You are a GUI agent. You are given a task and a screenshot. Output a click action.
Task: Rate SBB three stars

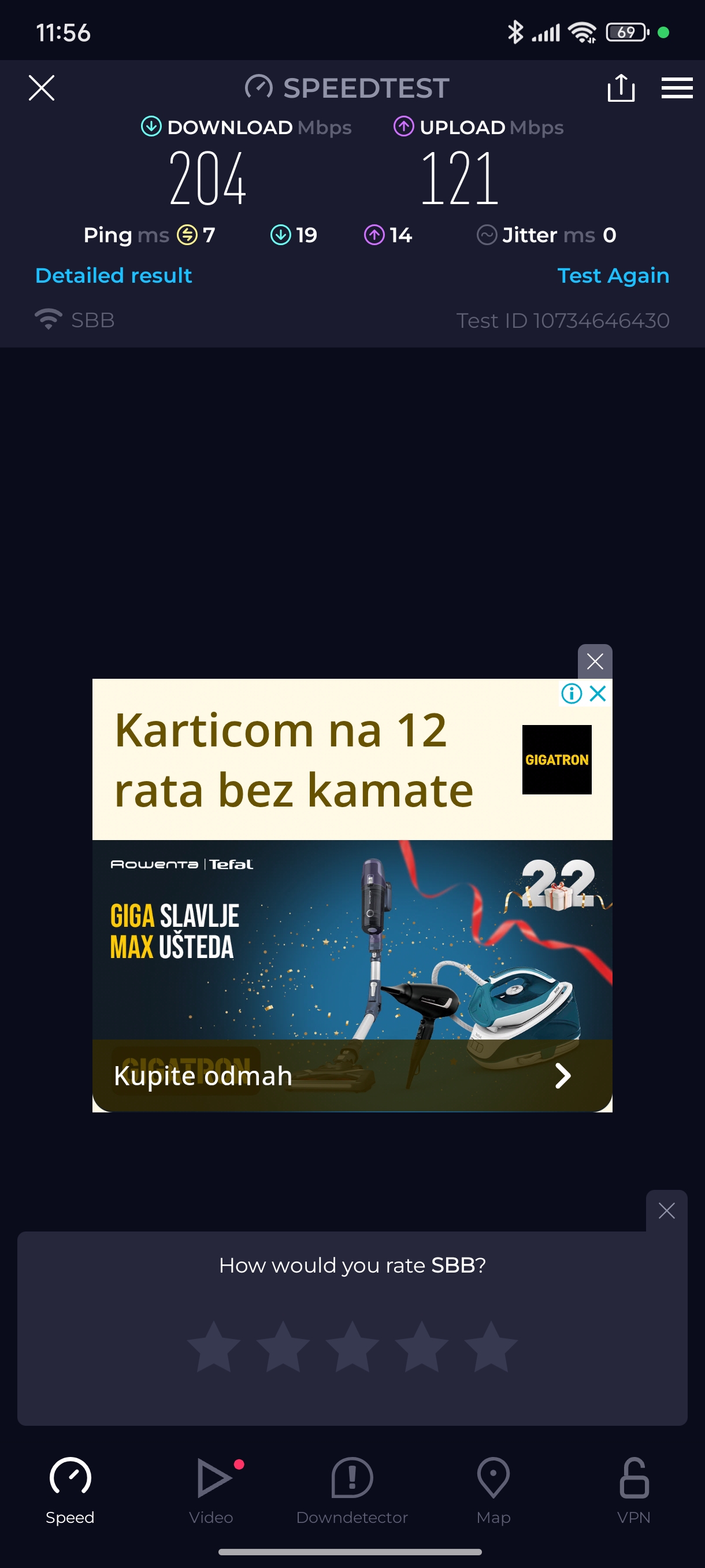pyautogui.click(x=352, y=1347)
